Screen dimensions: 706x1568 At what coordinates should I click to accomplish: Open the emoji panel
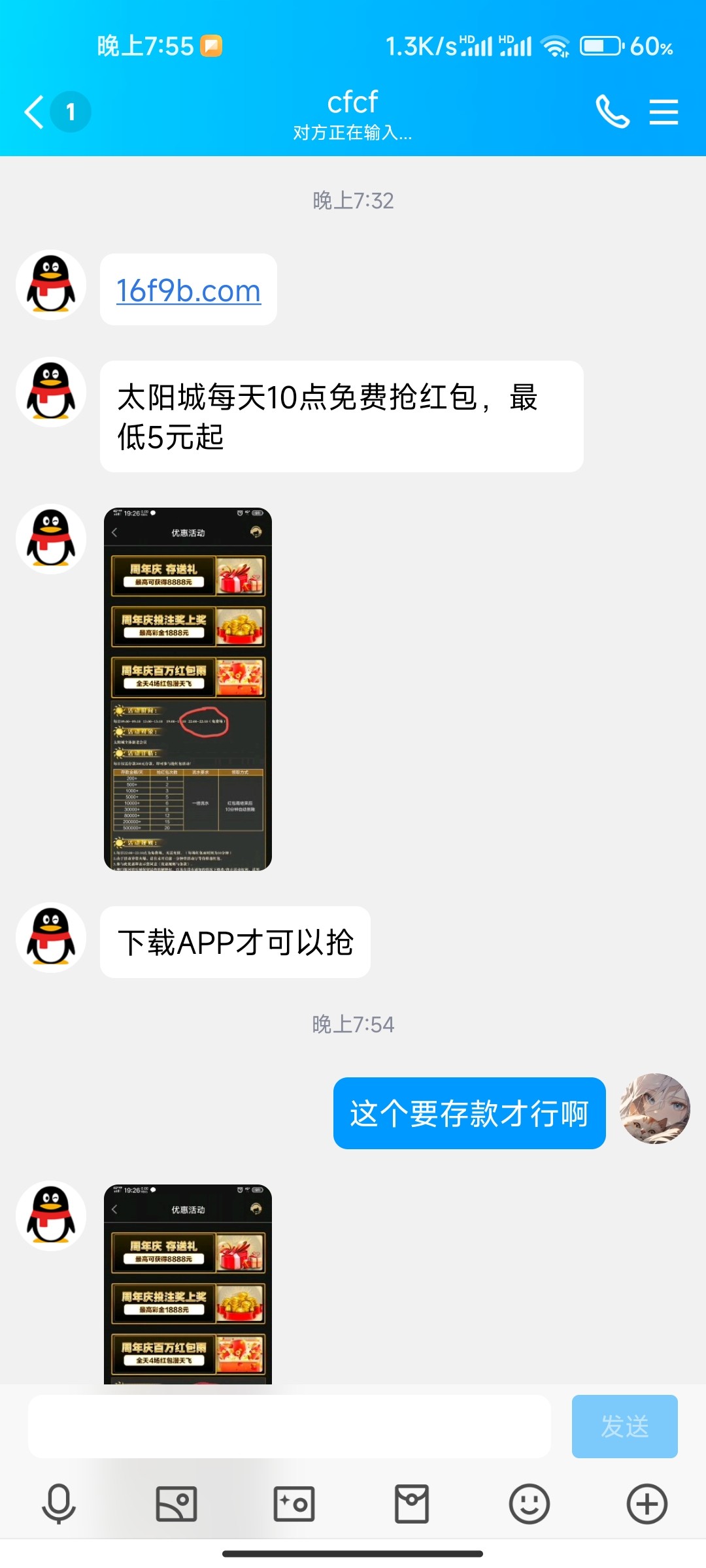pos(529,1503)
